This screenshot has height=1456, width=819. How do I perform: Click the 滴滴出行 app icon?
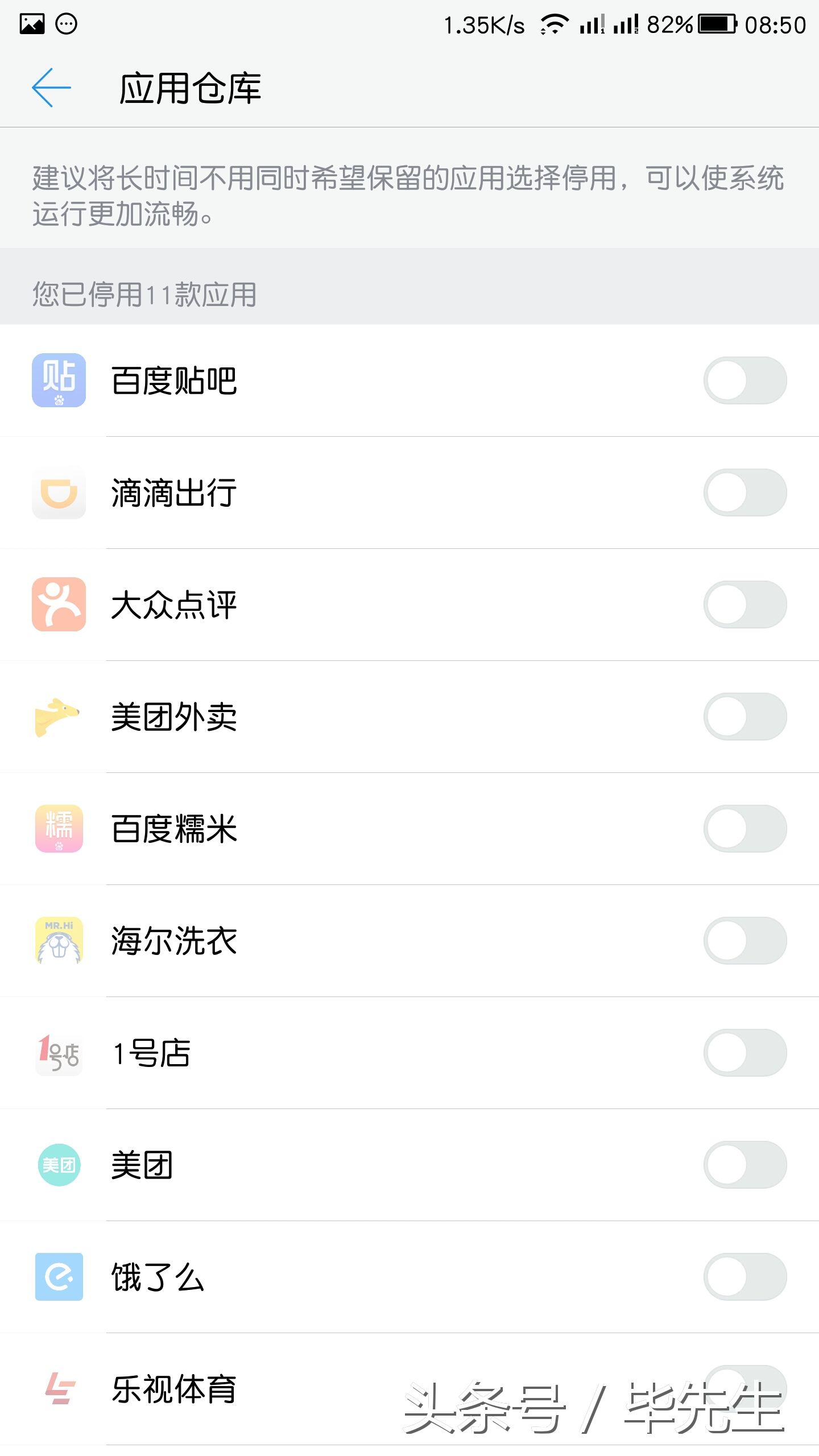[x=59, y=494]
